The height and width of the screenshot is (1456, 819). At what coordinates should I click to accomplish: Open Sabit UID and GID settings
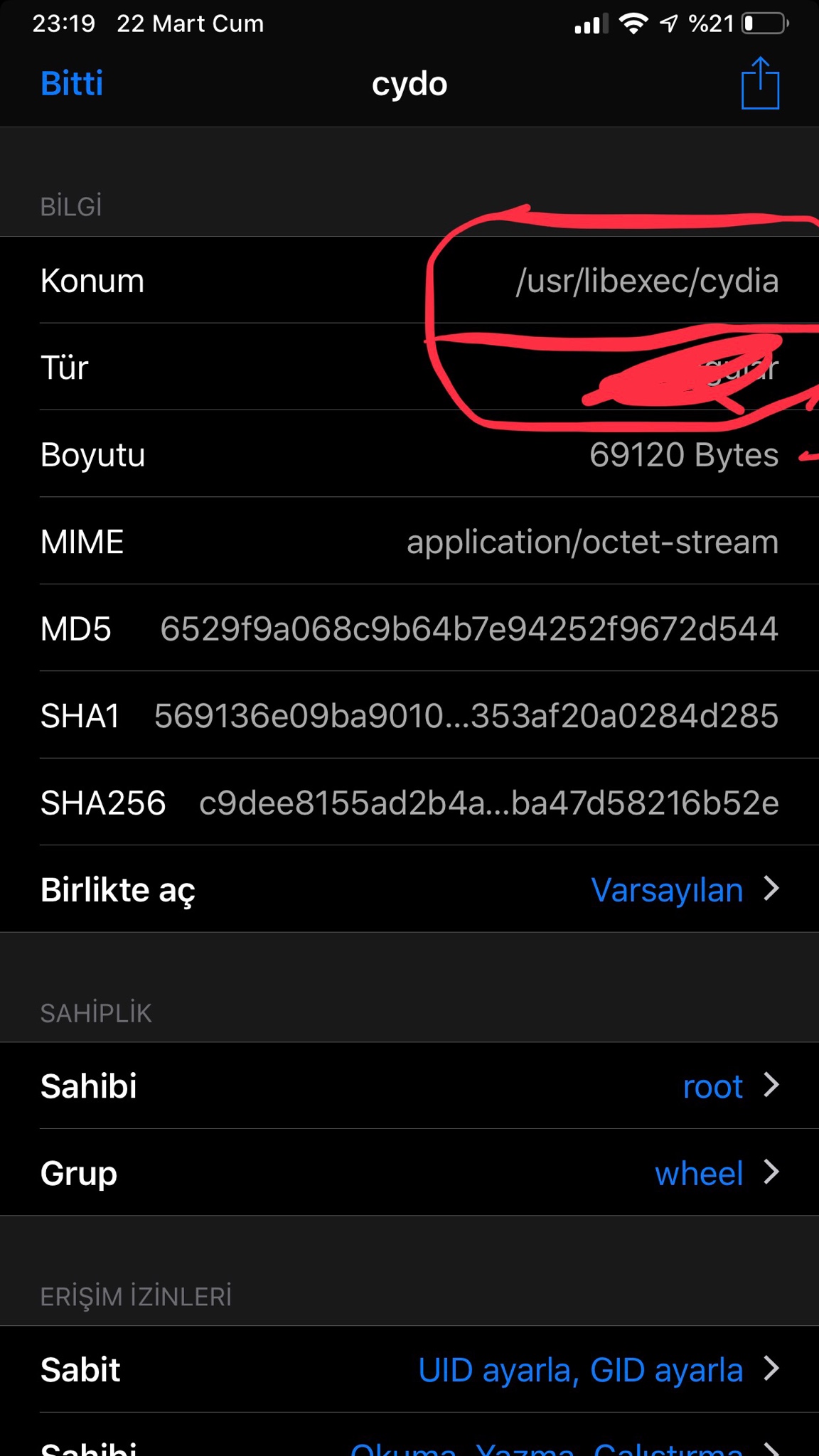coord(409,1370)
